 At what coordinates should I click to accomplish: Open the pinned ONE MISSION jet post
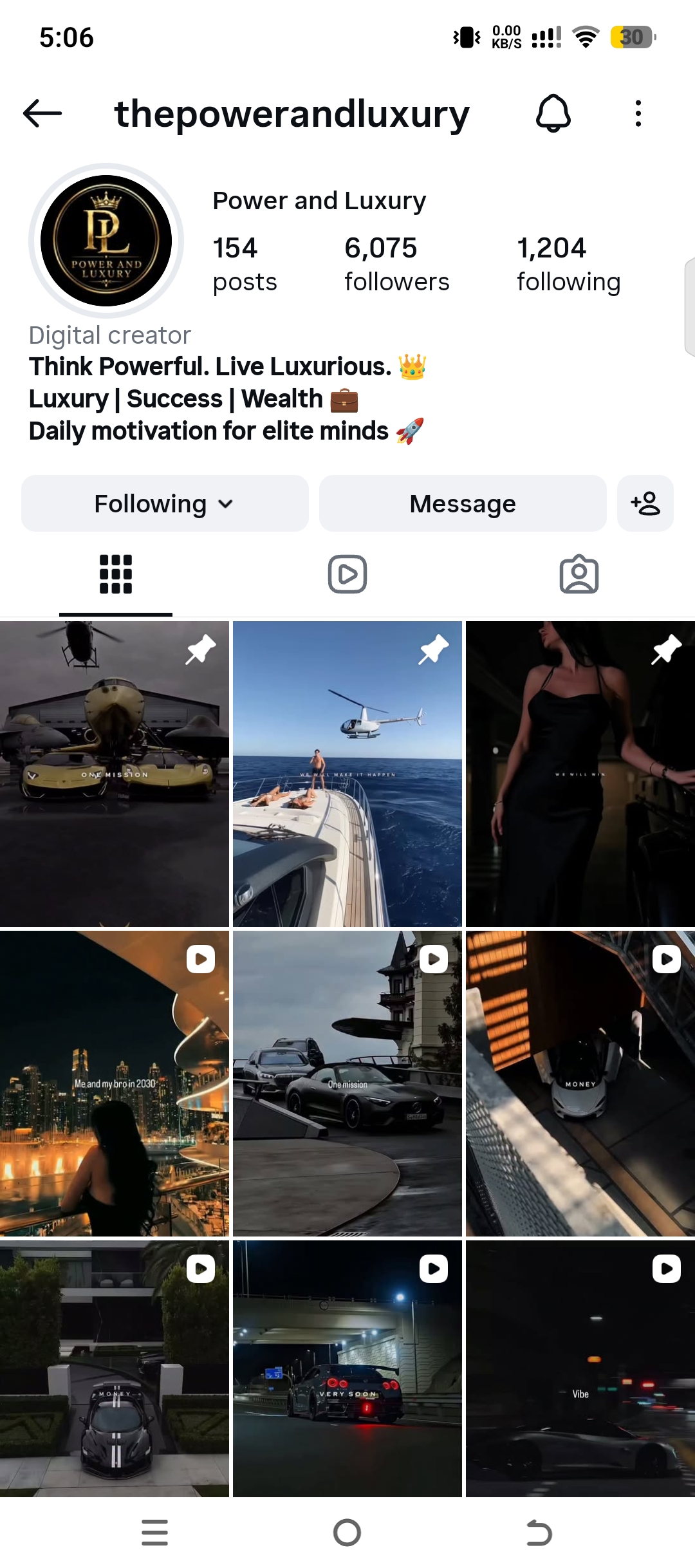tap(115, 774)
